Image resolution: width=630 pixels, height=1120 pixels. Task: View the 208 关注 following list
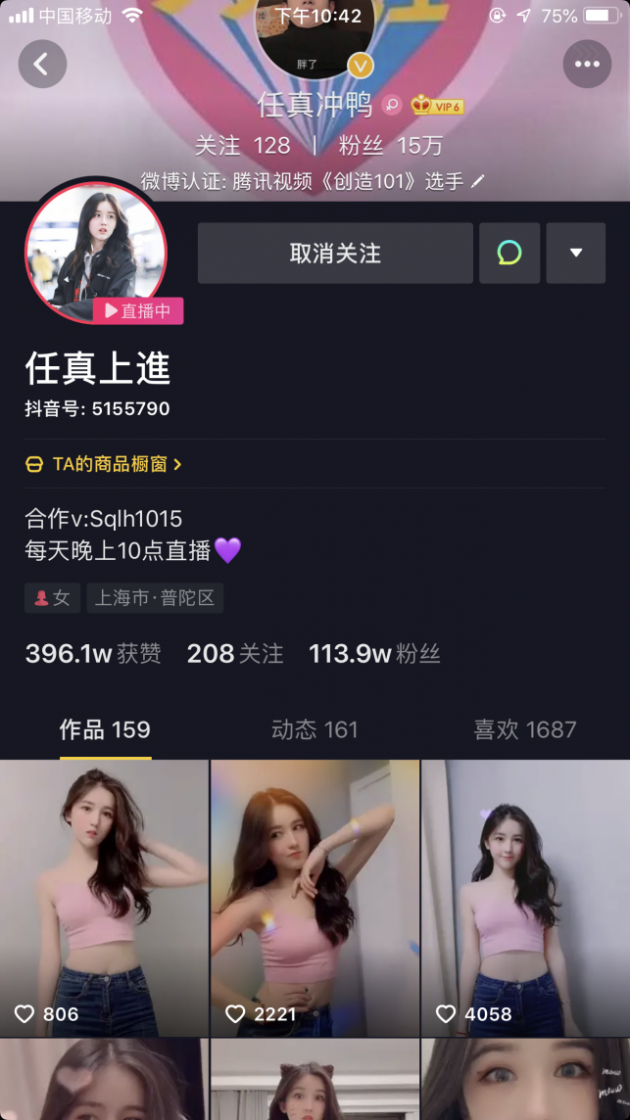[235, 654]
